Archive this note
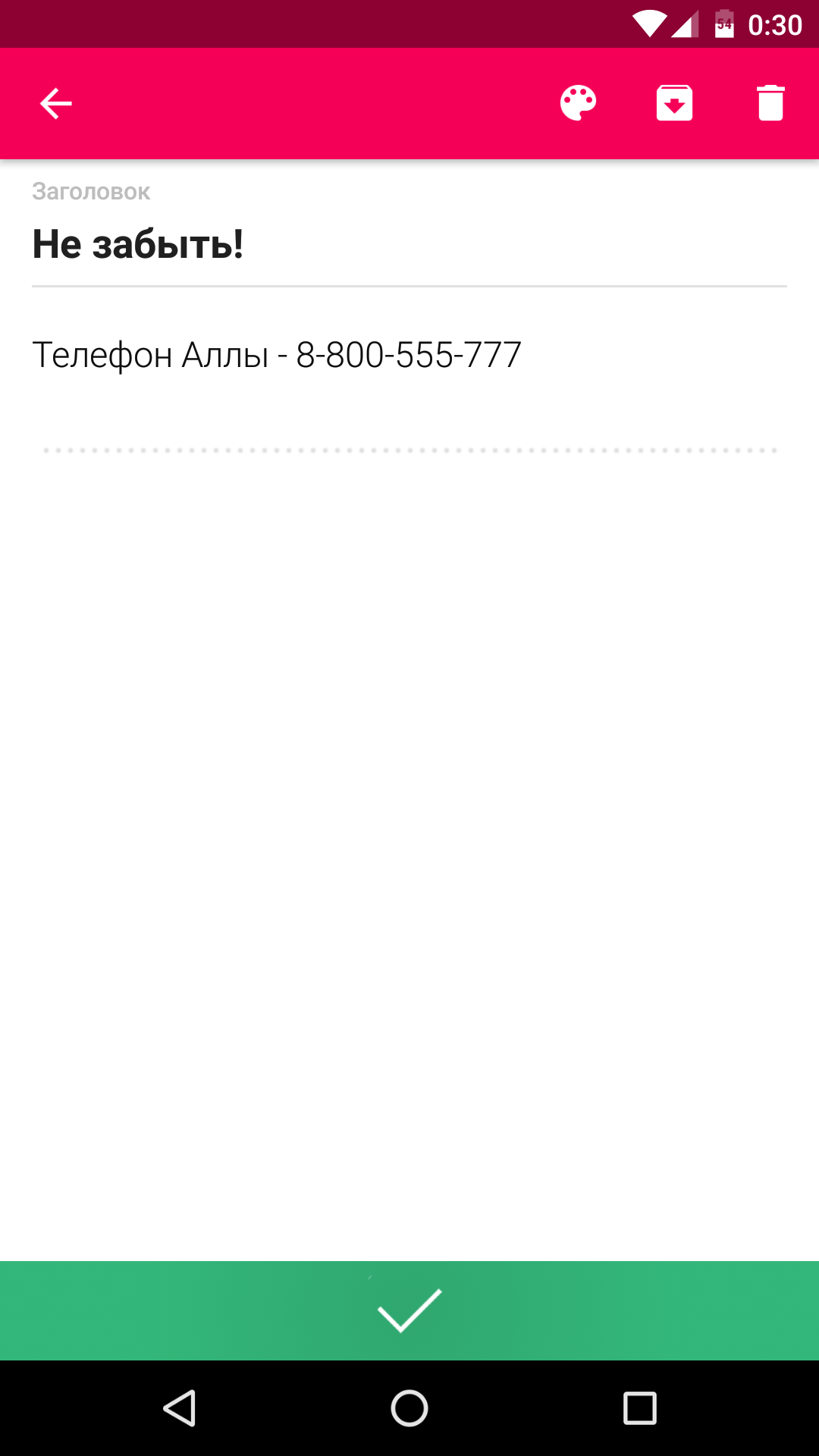 (674, 103)
